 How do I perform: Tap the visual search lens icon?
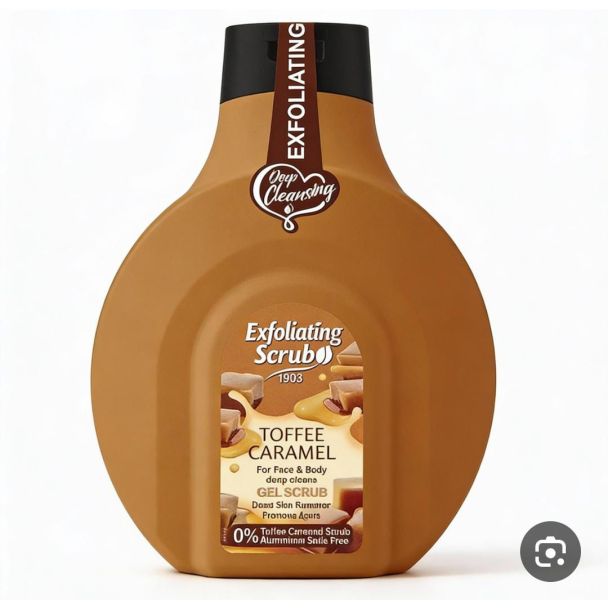coord(550,551)
